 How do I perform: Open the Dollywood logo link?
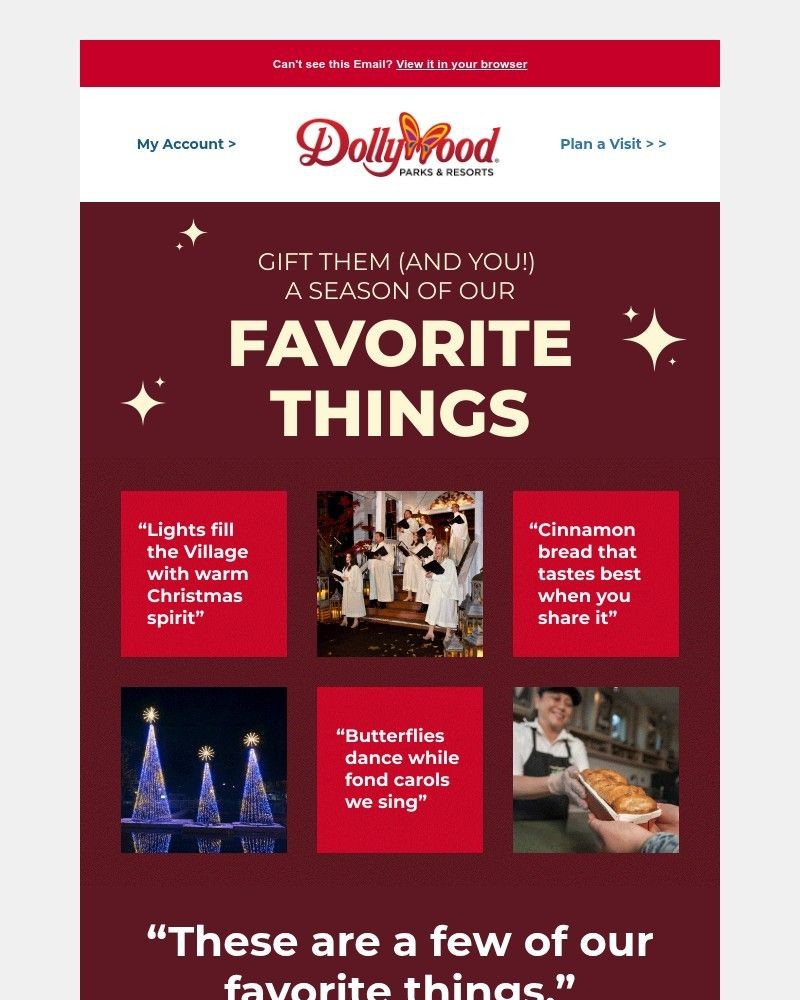pyautogui.click(x=398, y=145)
